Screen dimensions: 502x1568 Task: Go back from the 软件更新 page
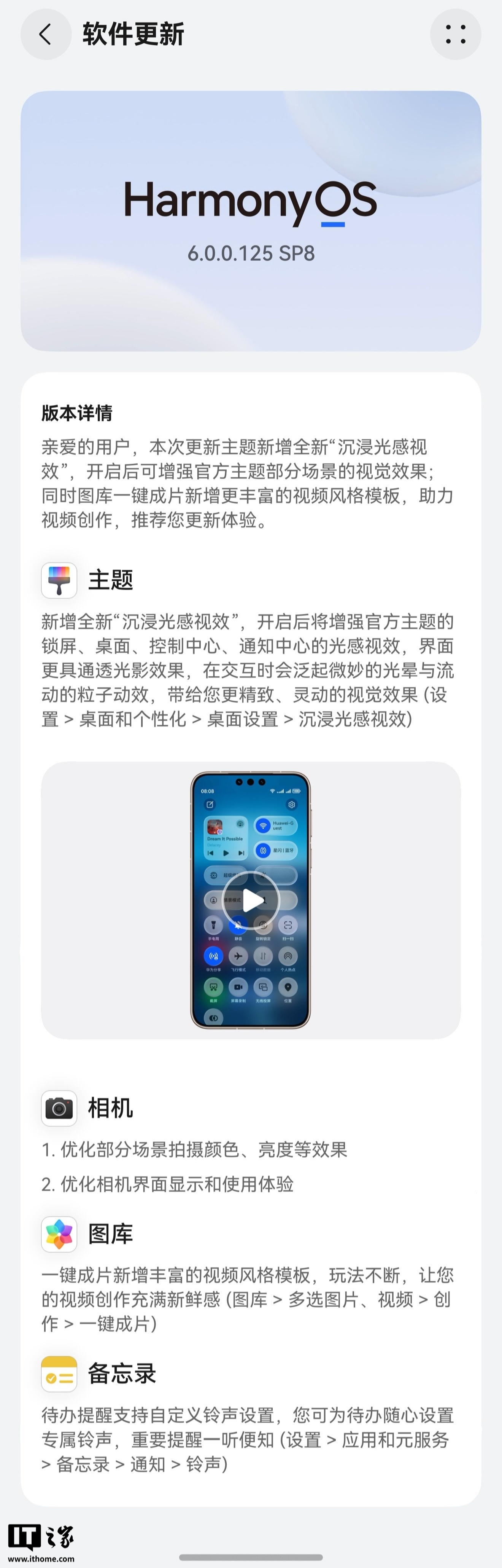point(46,34)
